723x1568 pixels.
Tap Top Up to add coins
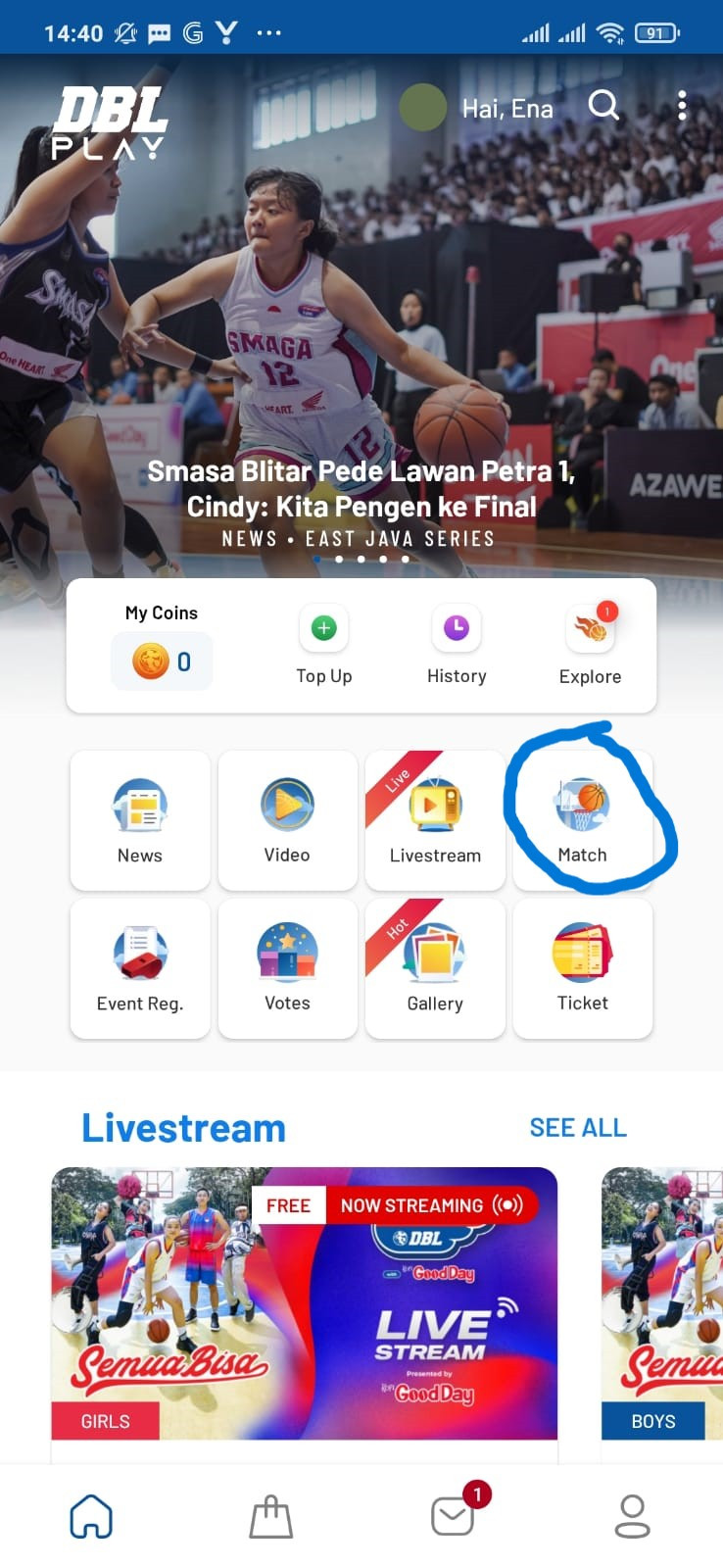pos(324,644)
